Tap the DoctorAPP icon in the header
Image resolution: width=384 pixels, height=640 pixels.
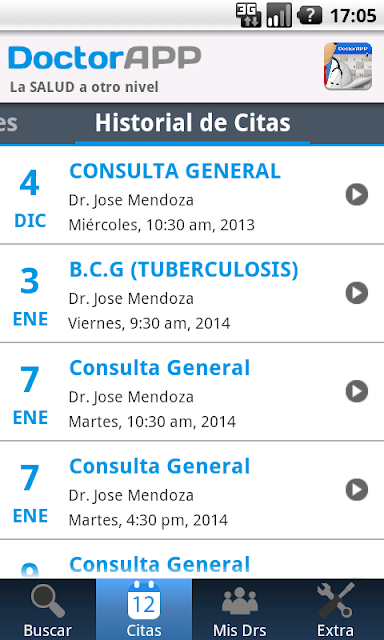[348, 66]
